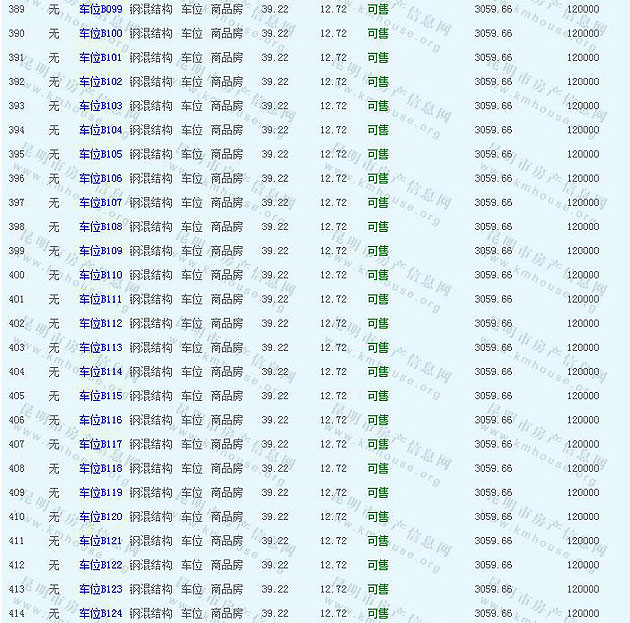
Task: Open the 车位B100 parking space link
Action: click(101, 33)
